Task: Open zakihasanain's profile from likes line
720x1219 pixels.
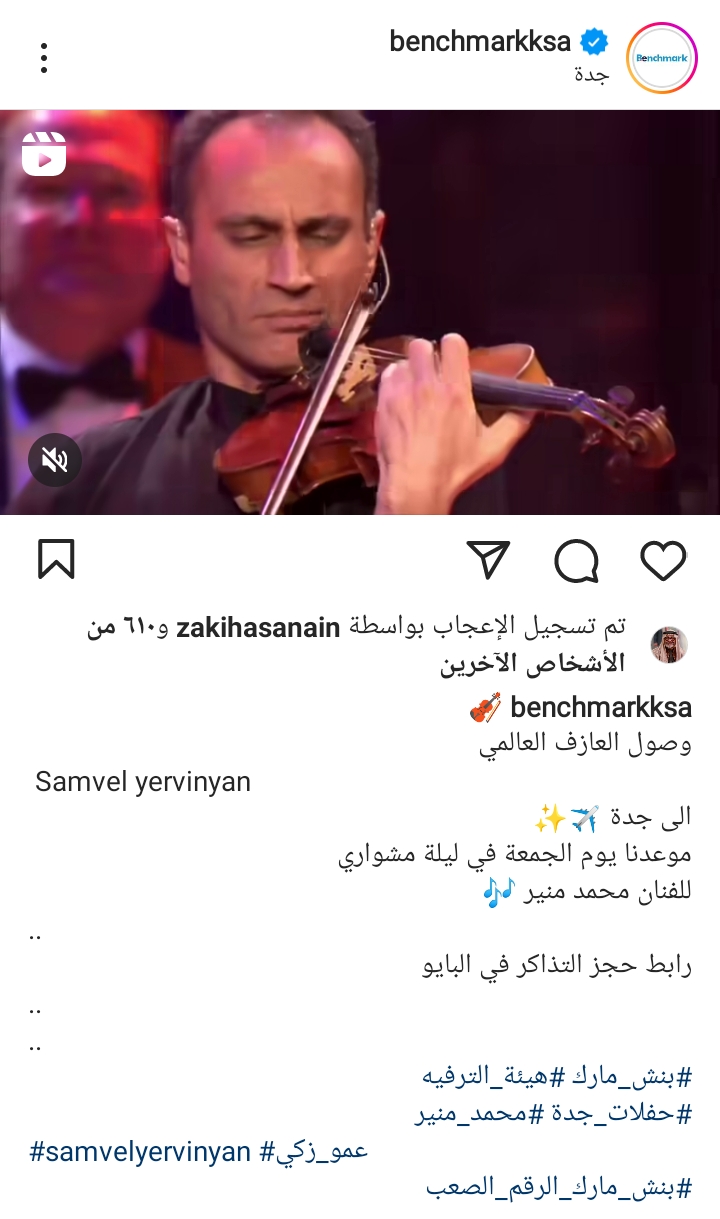Action: coord(258,627)
